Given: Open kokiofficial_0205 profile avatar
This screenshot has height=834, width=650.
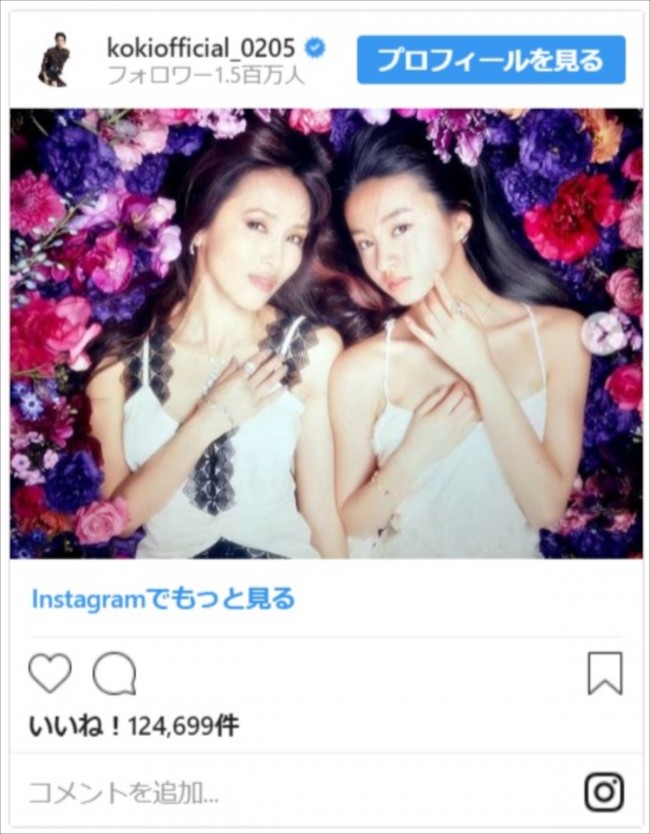Looking at the screenshot, I should pos(54,60).
